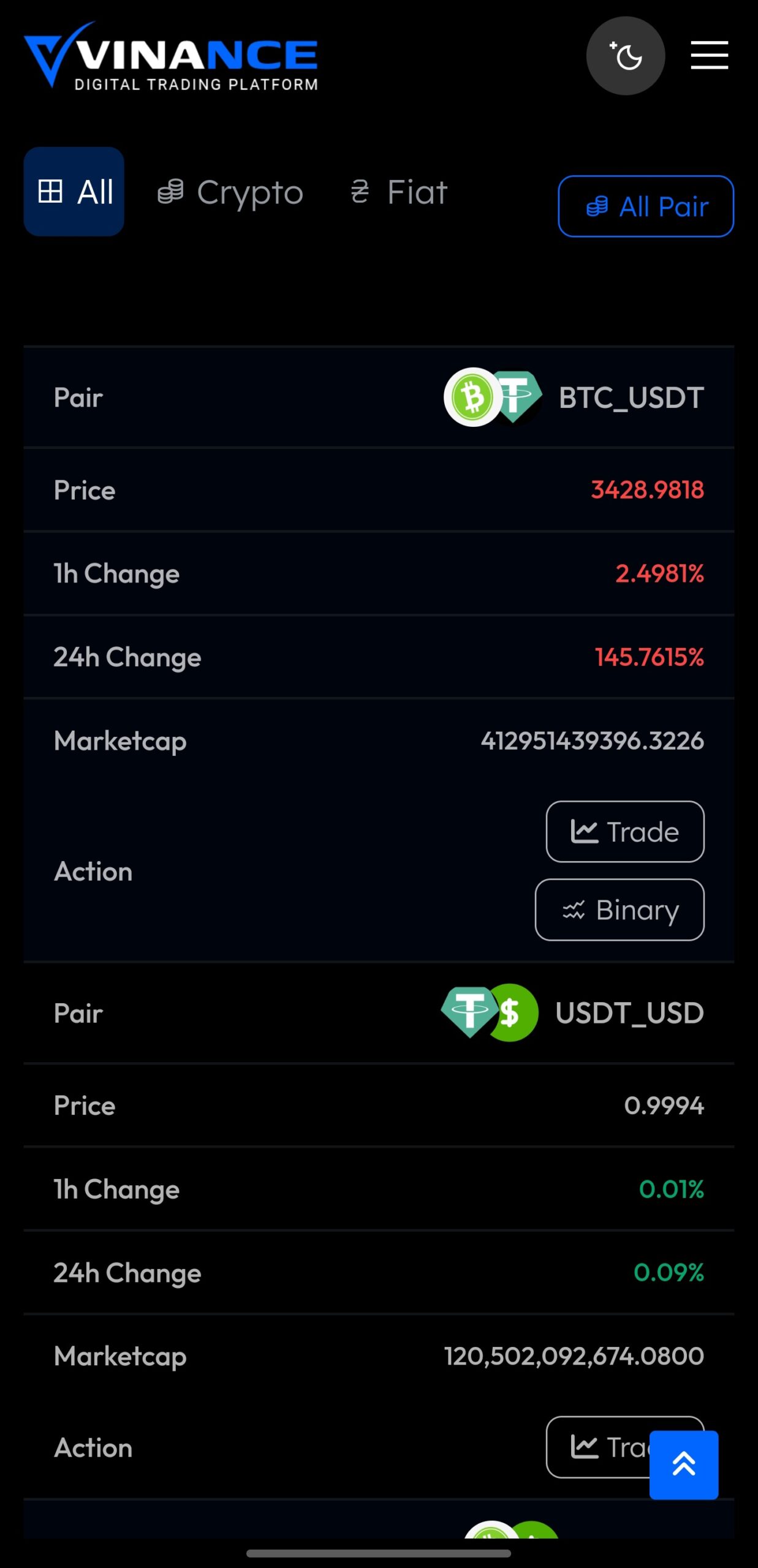Toggle the dark mode moon icon
This screenshot has height=1568, width=758.
[626, 56]
